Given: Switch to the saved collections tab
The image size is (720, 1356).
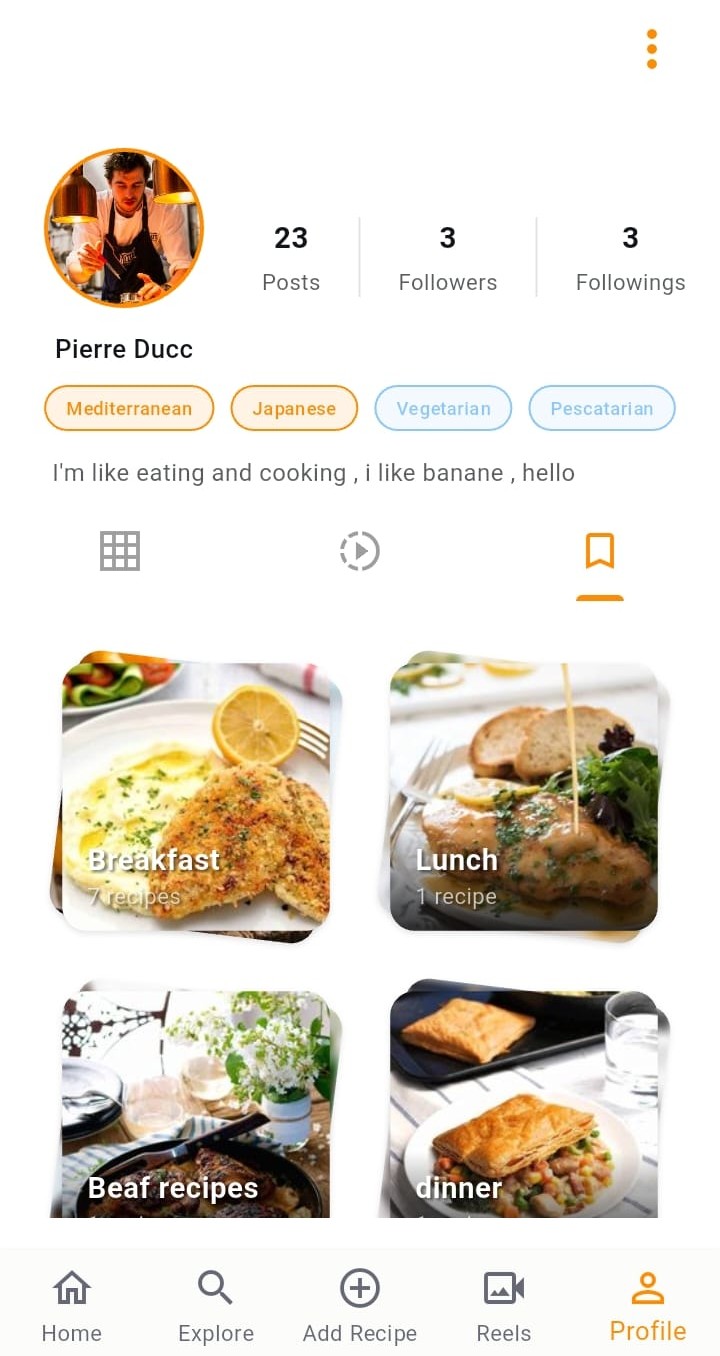Looking at the screenshot, I should pos(599,550).
